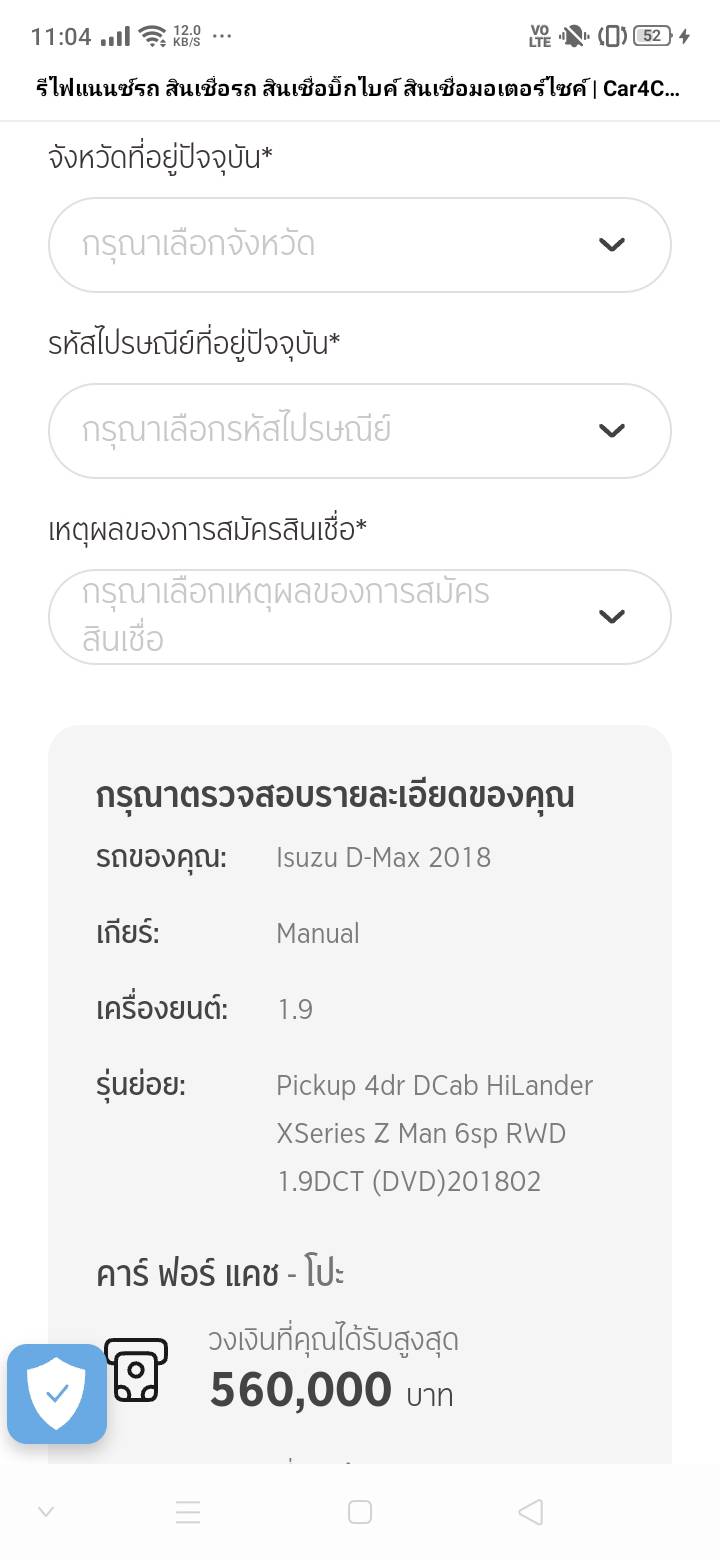720x1560 pixels.
Task: Expand the loan application reason dropdown
Action: [360, 616]
